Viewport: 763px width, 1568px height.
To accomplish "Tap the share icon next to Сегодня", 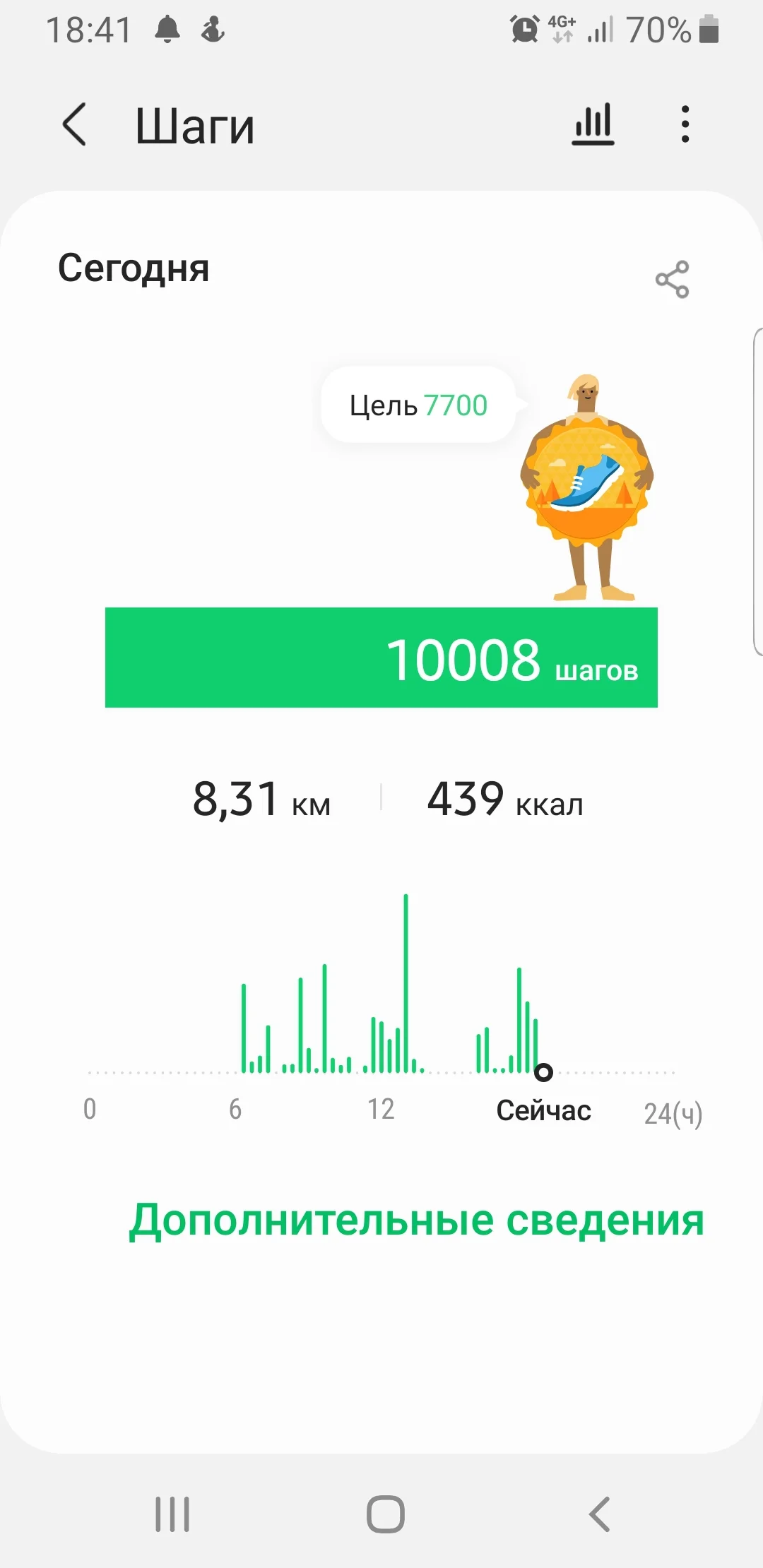I will tap(671, 278).
